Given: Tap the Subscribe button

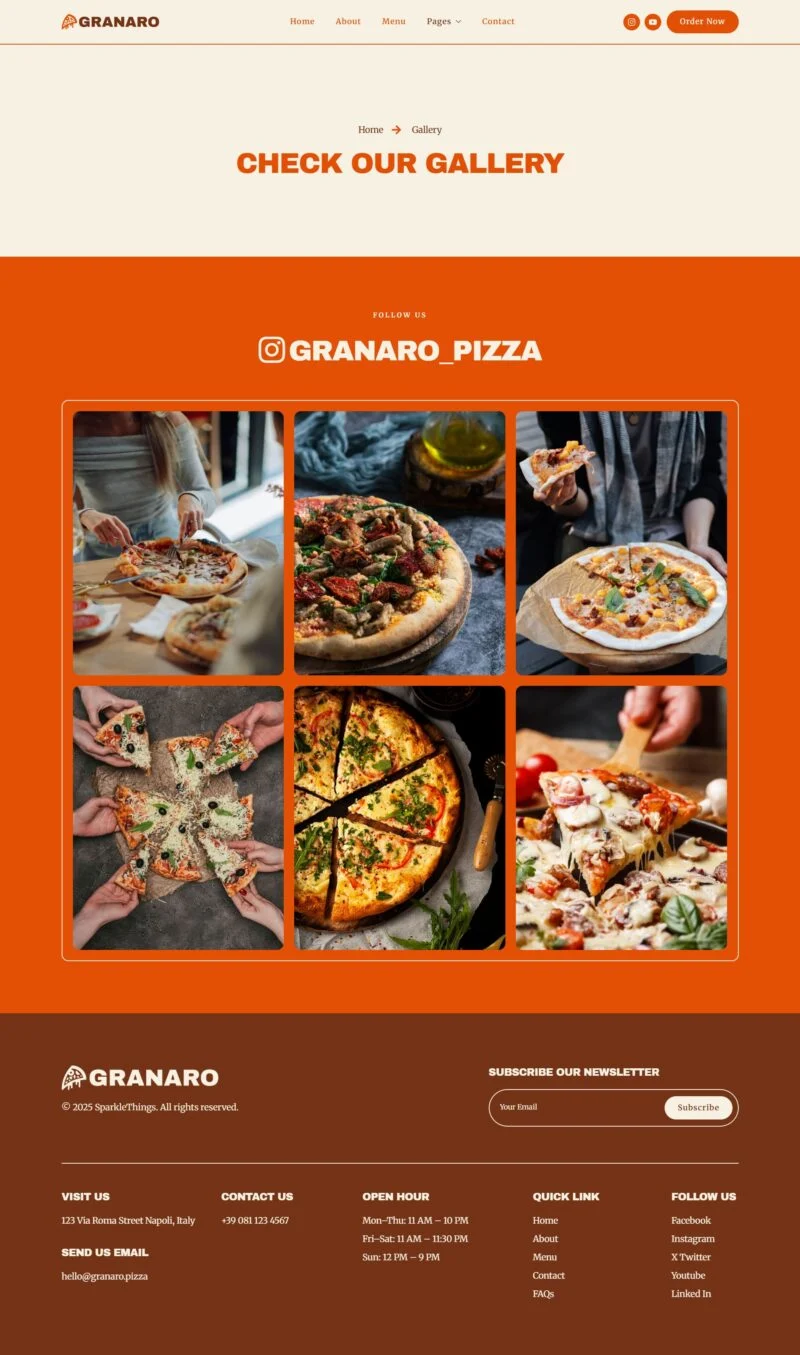Looking at the screenshot, I should click(x=698, y=1107).
